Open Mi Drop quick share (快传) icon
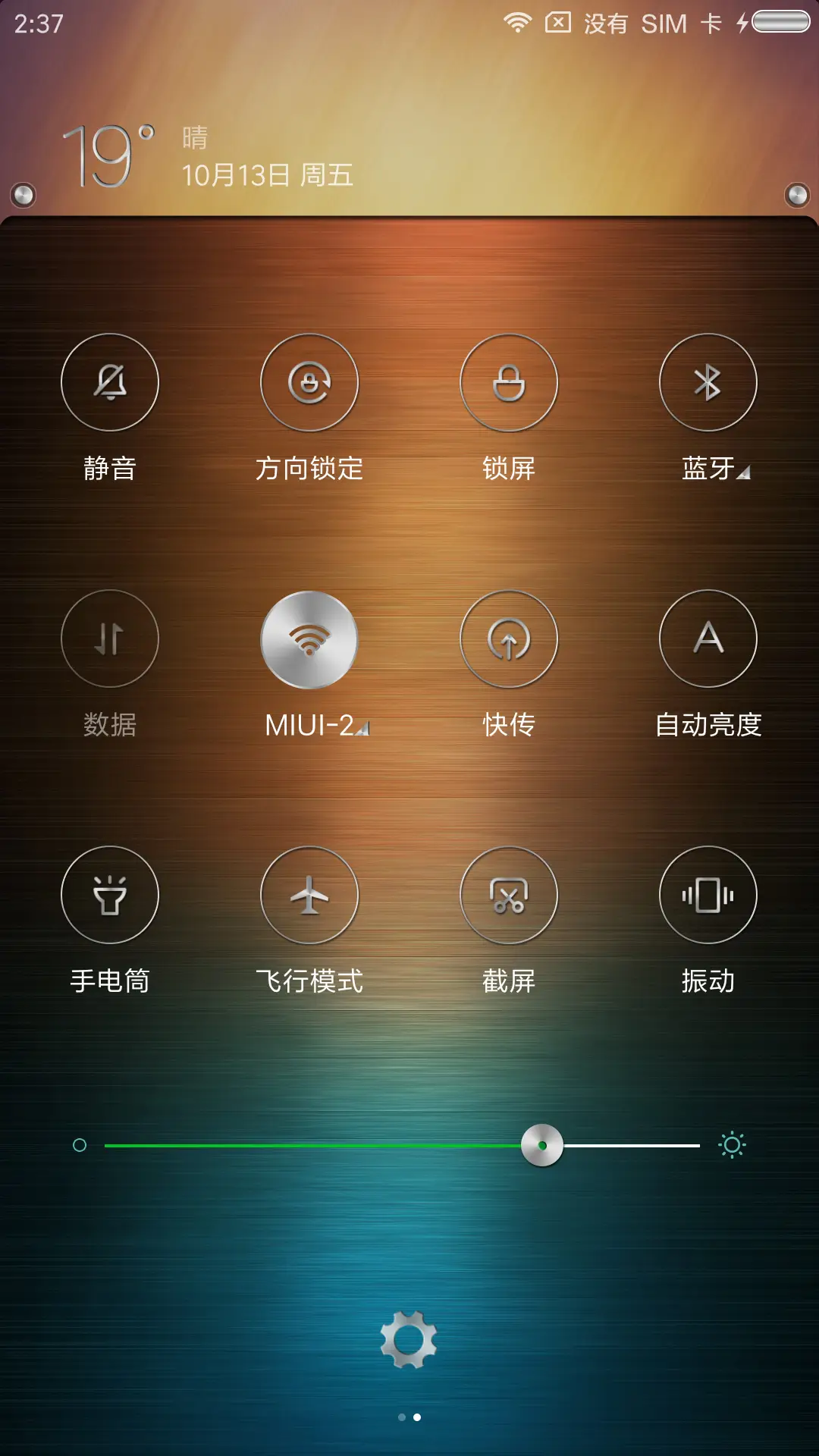 pos(509,639)
